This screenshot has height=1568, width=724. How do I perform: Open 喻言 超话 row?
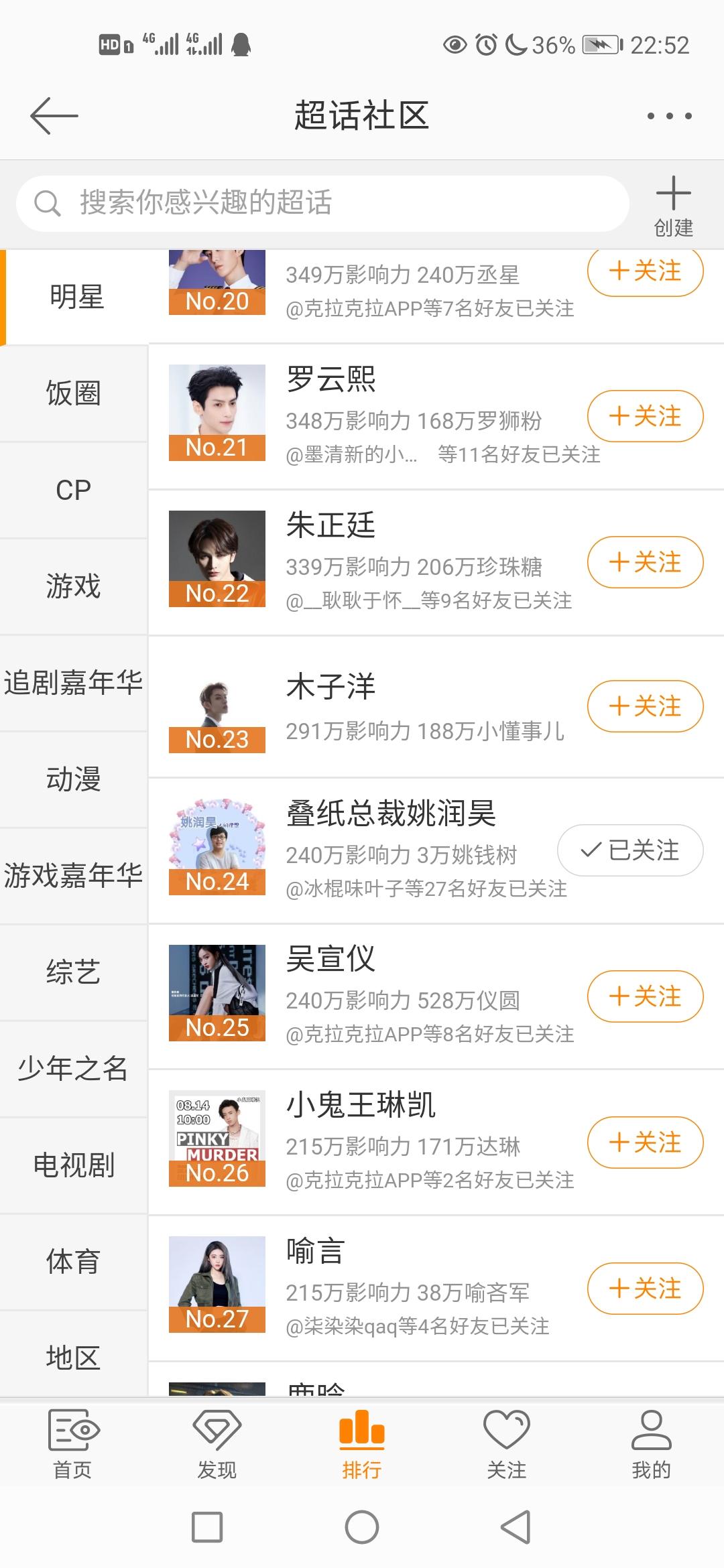[x=436, y=1288]
